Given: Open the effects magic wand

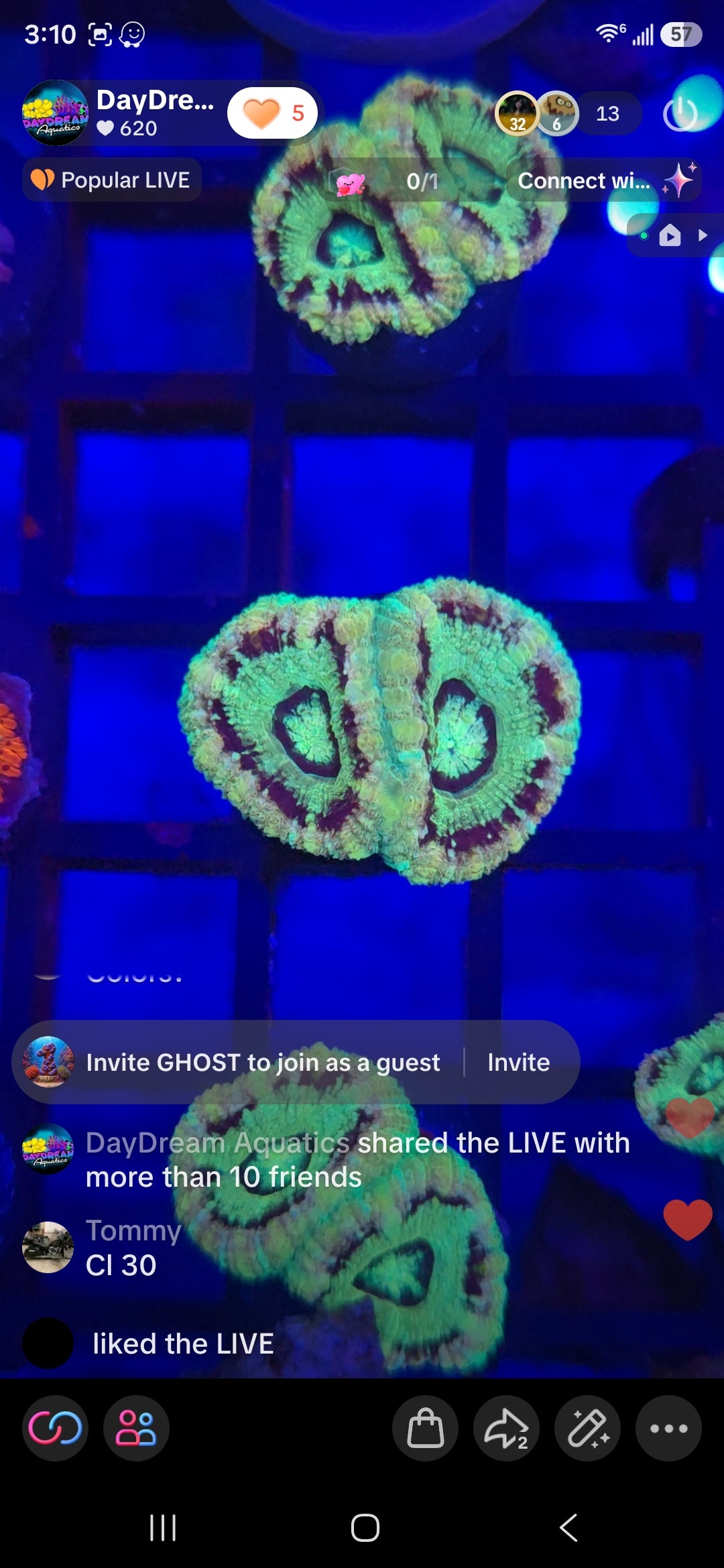Looking at the screenshot, I should pos(587,1428).
